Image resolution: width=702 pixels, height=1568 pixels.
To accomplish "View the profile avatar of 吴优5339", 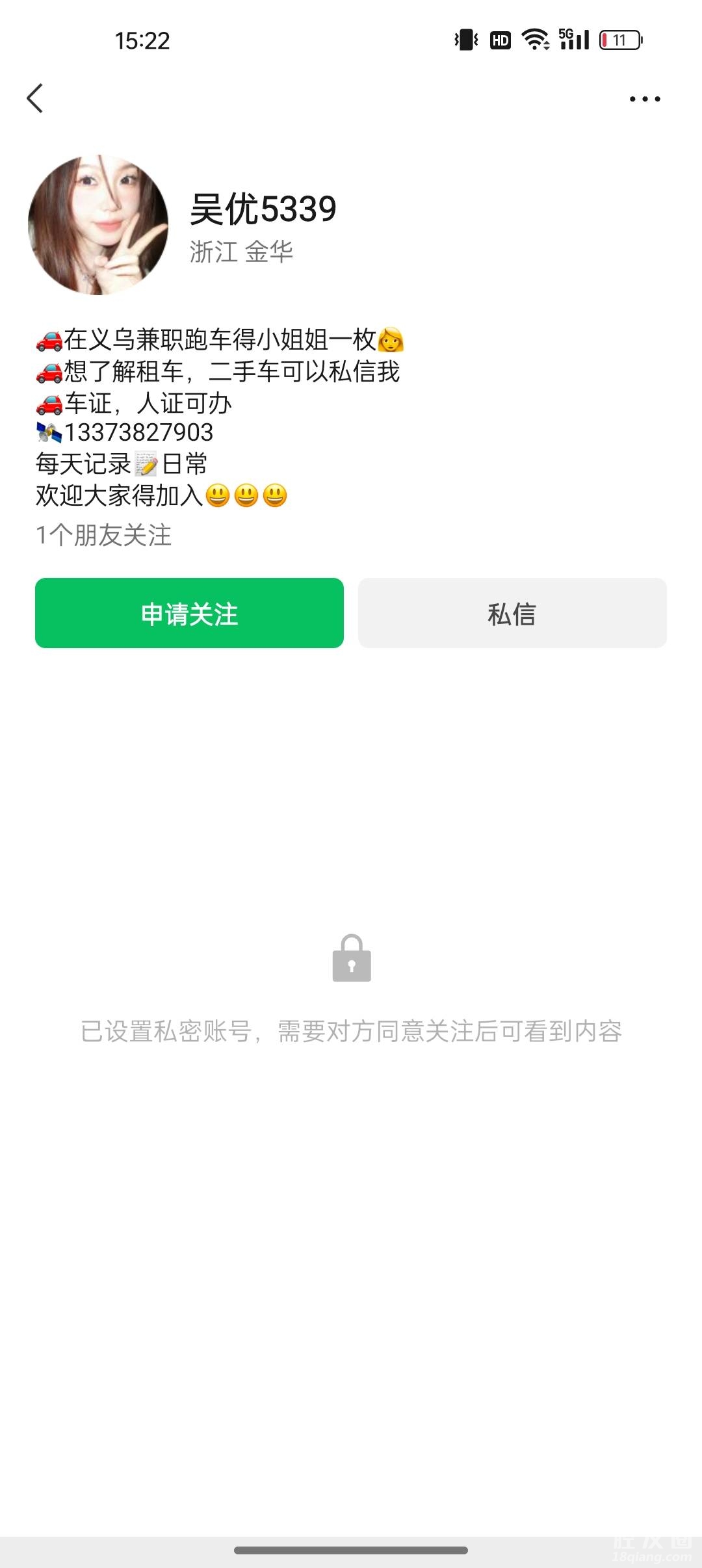I will 98,225.
